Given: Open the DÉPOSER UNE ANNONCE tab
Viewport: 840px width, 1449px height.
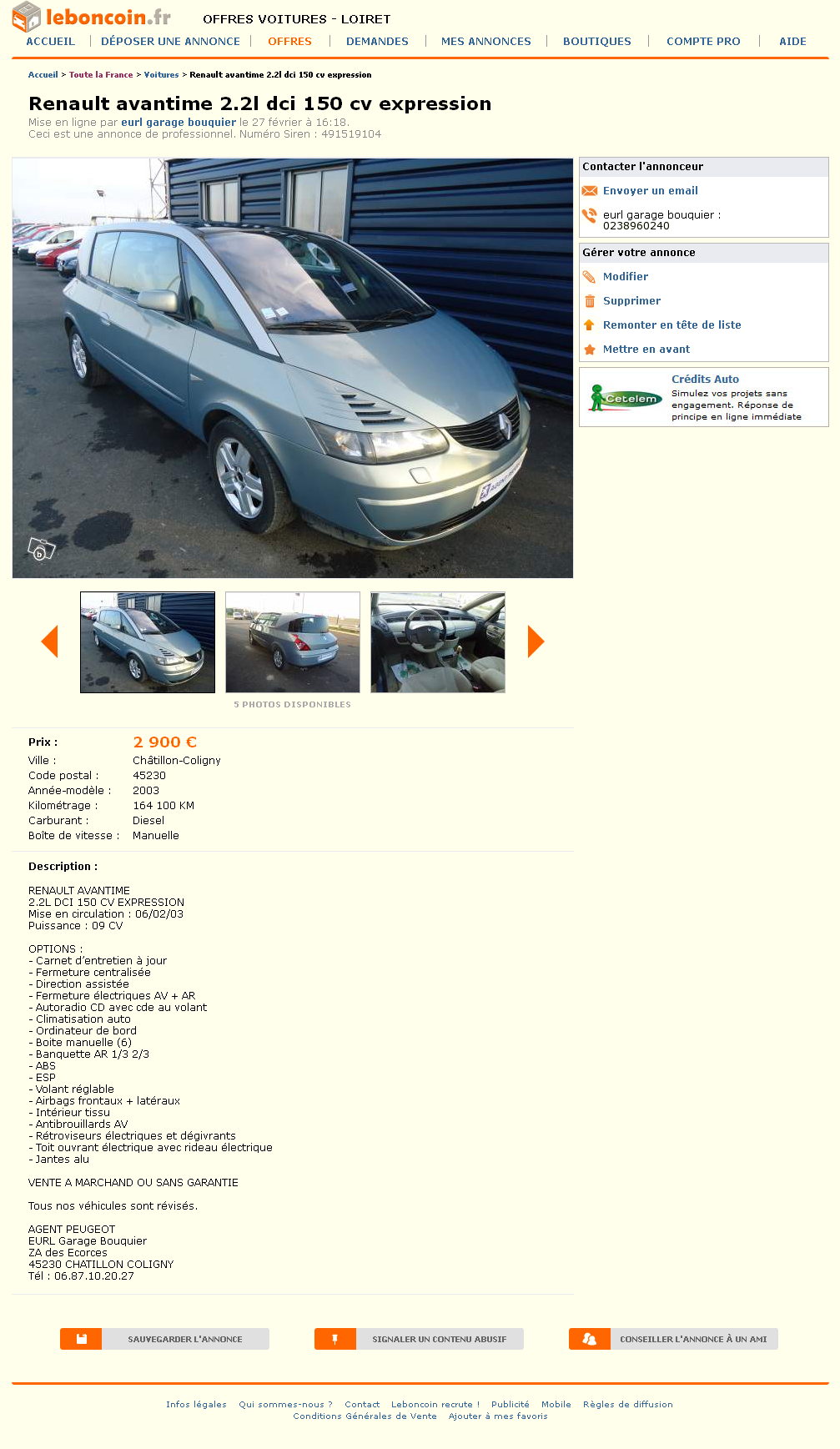Looking at the screenshot, I should [x=170, y=41].
